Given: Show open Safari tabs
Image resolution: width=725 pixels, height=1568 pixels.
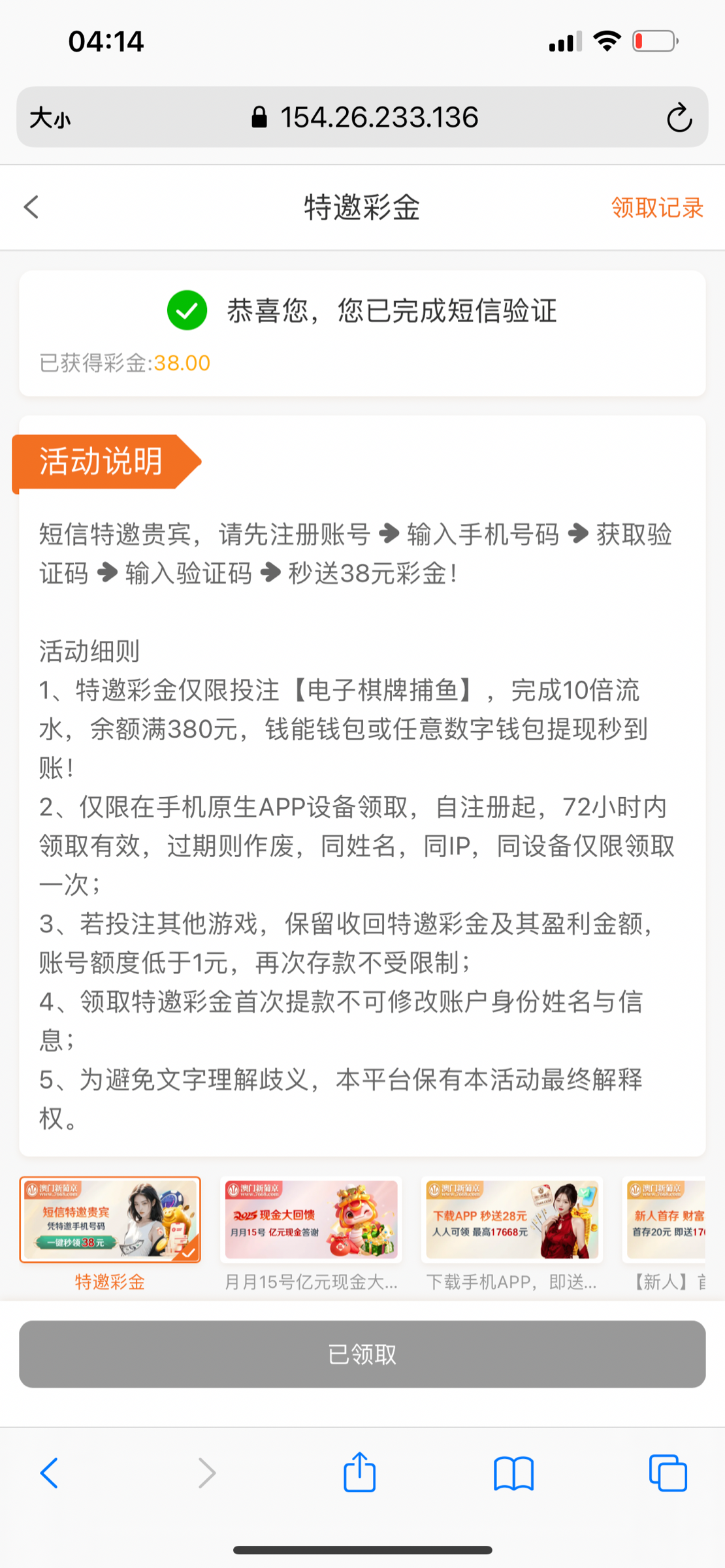Looking at the screenshot, I should coord(668,1473).
